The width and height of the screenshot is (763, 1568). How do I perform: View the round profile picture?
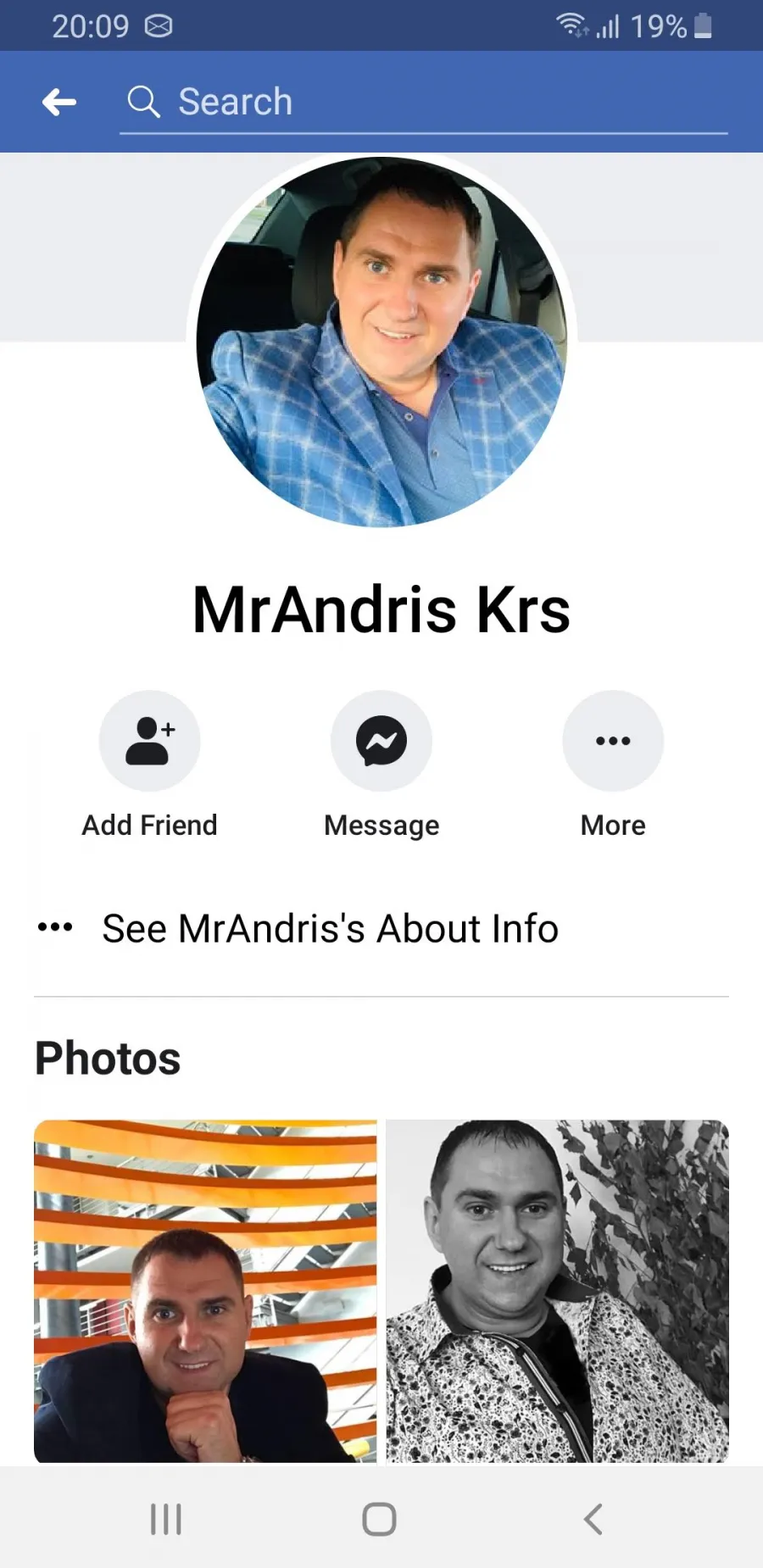pyautogui.click(x=381, y=342)
